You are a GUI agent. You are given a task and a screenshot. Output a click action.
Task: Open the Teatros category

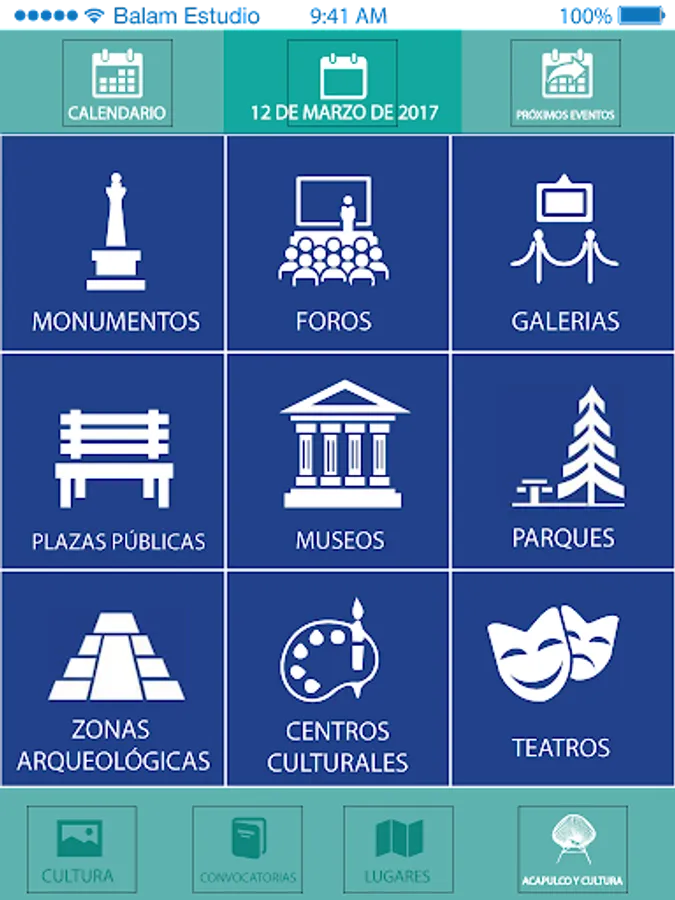click(563, 679)
